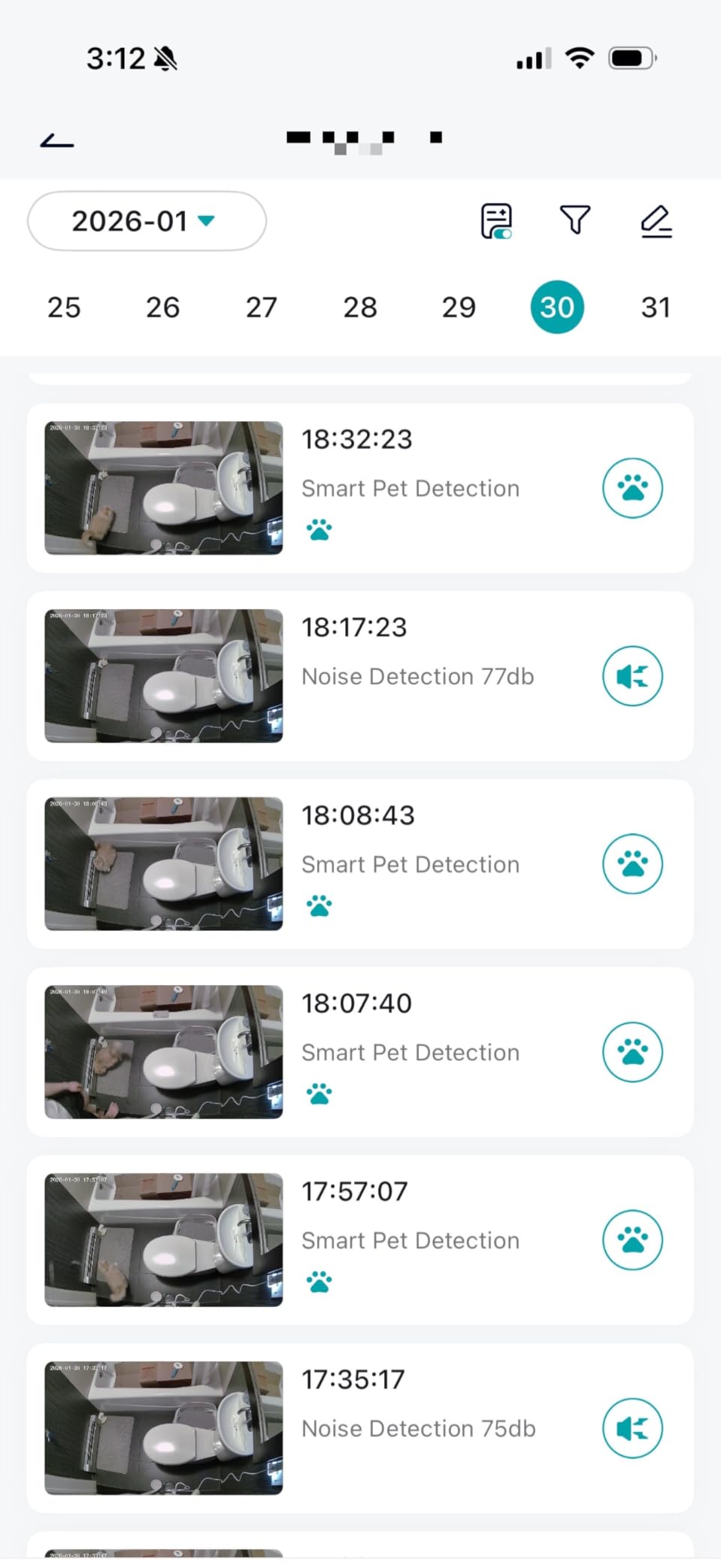
Task: Select the small paw badge under 18:07:40
Action: [x=320, y=1094]
